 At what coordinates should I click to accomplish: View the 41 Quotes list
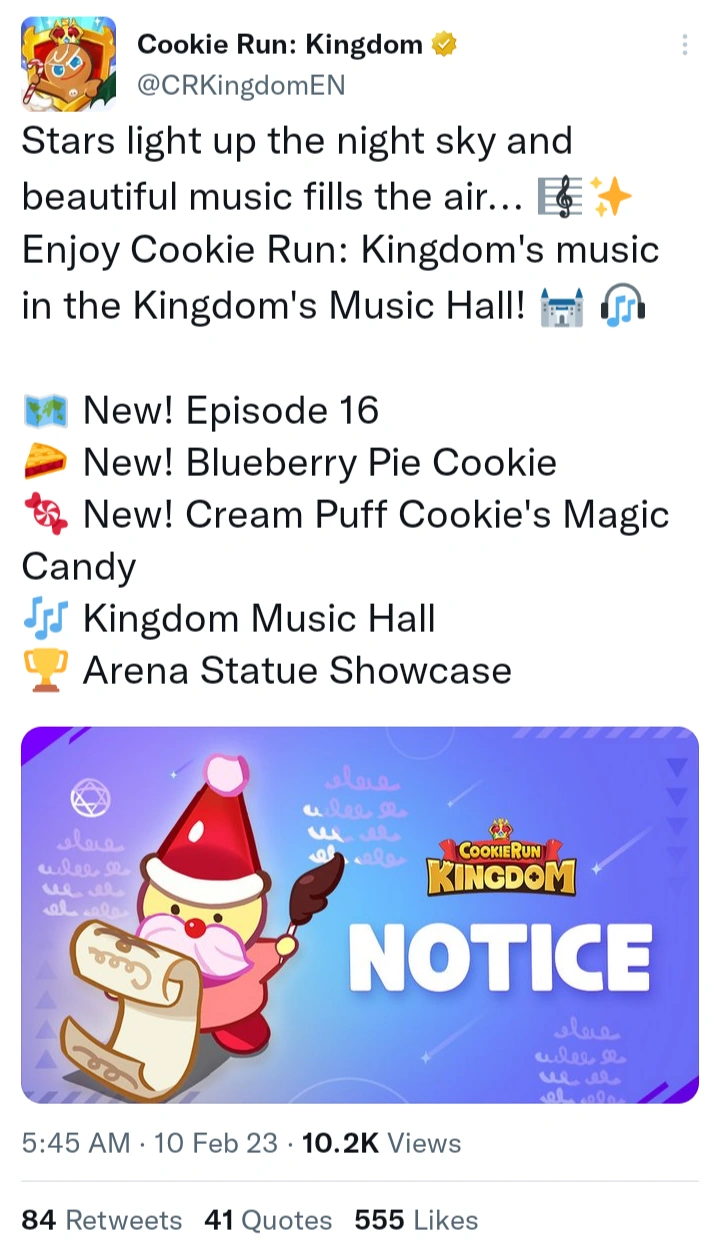click(268, 1220)
